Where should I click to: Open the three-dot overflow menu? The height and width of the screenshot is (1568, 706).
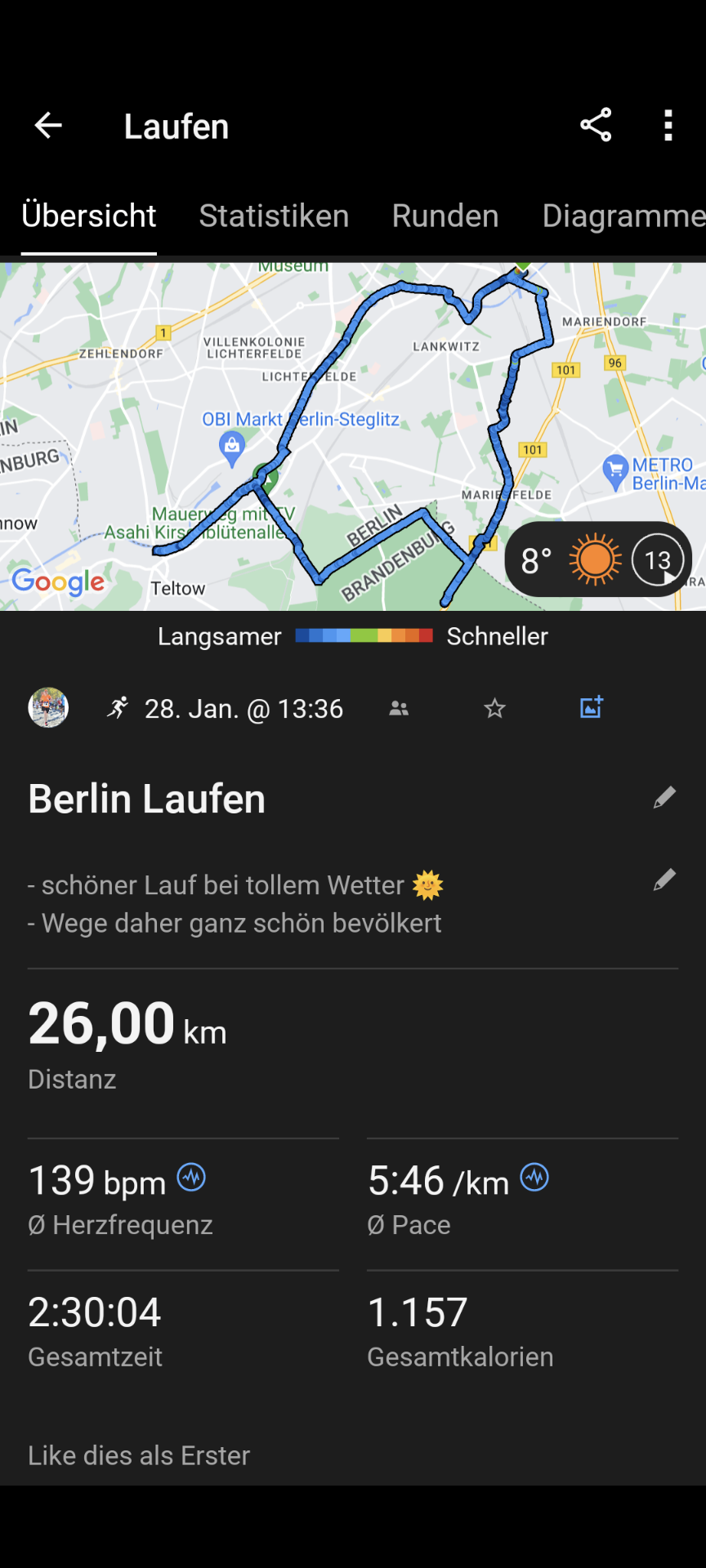(668, 126)
